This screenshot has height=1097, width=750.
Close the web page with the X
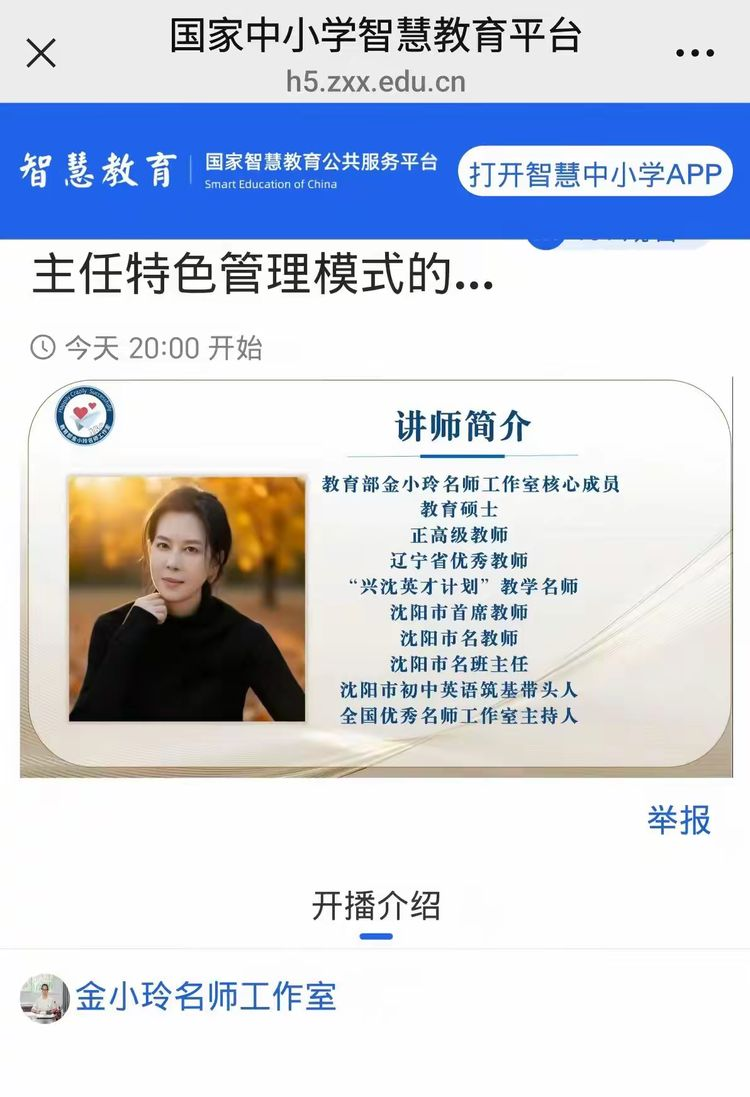41,52
